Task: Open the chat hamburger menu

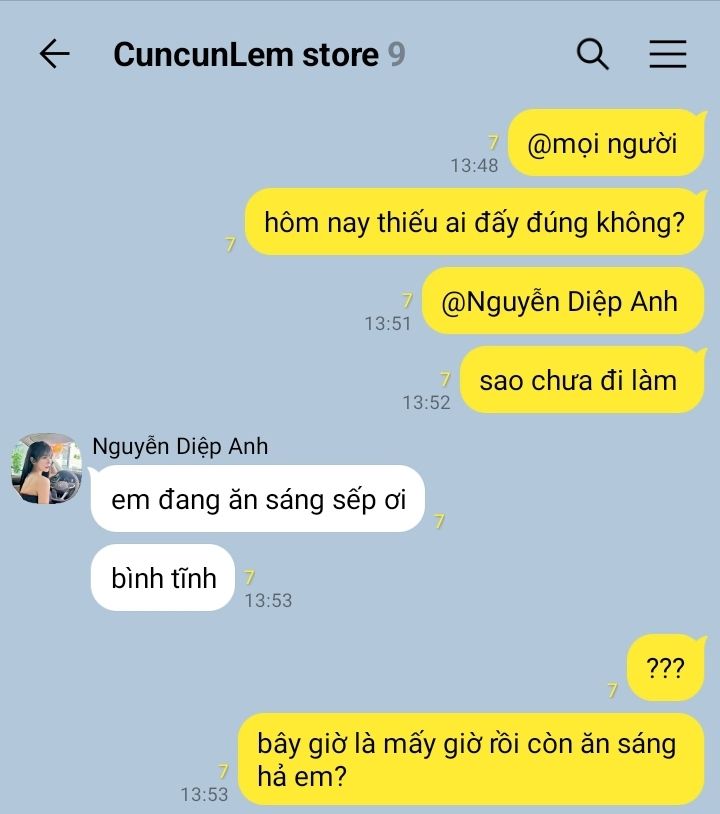Action: pyautogui.click(x=667, y=54)
